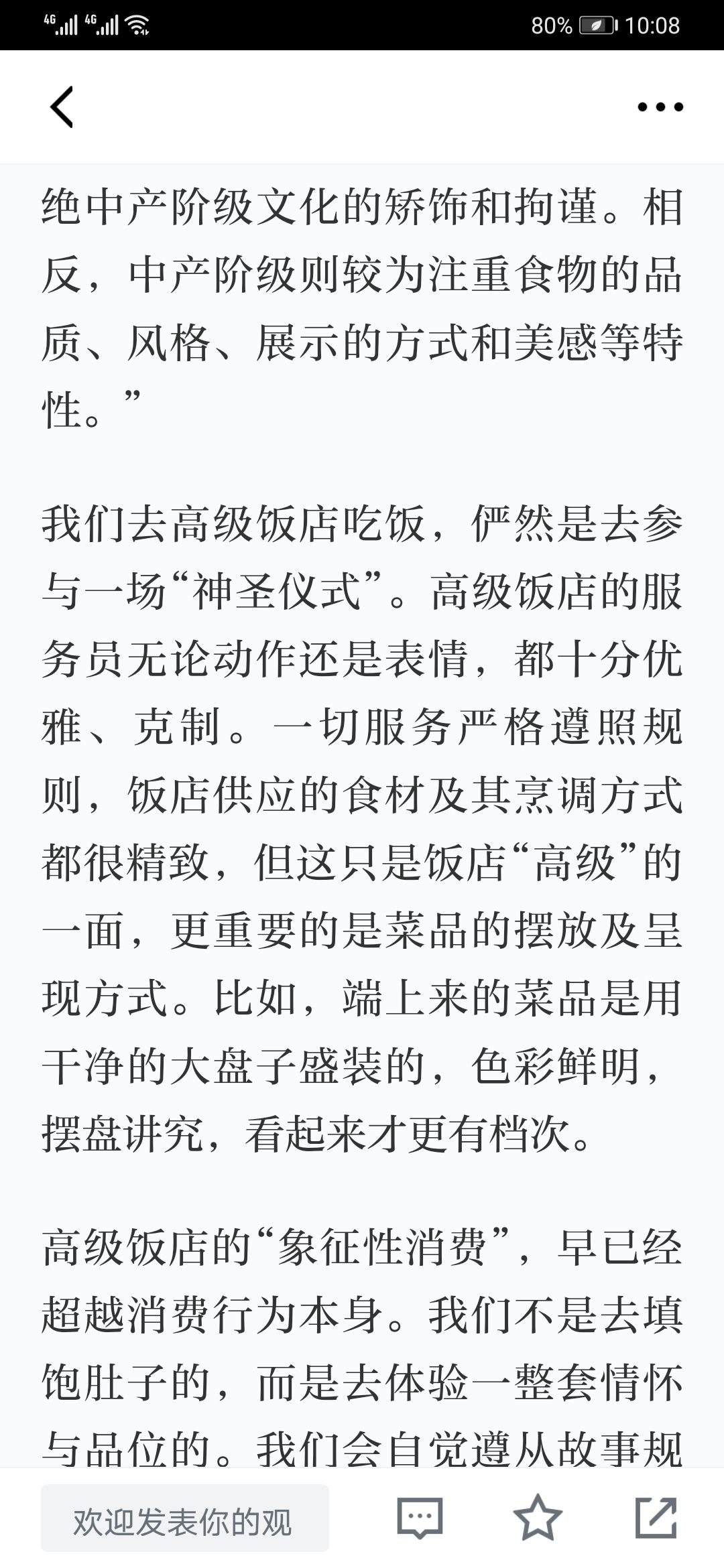The image size is (724, 1568).
Task: Open the three-dot overflow menu
Action: tap(660, 107)
